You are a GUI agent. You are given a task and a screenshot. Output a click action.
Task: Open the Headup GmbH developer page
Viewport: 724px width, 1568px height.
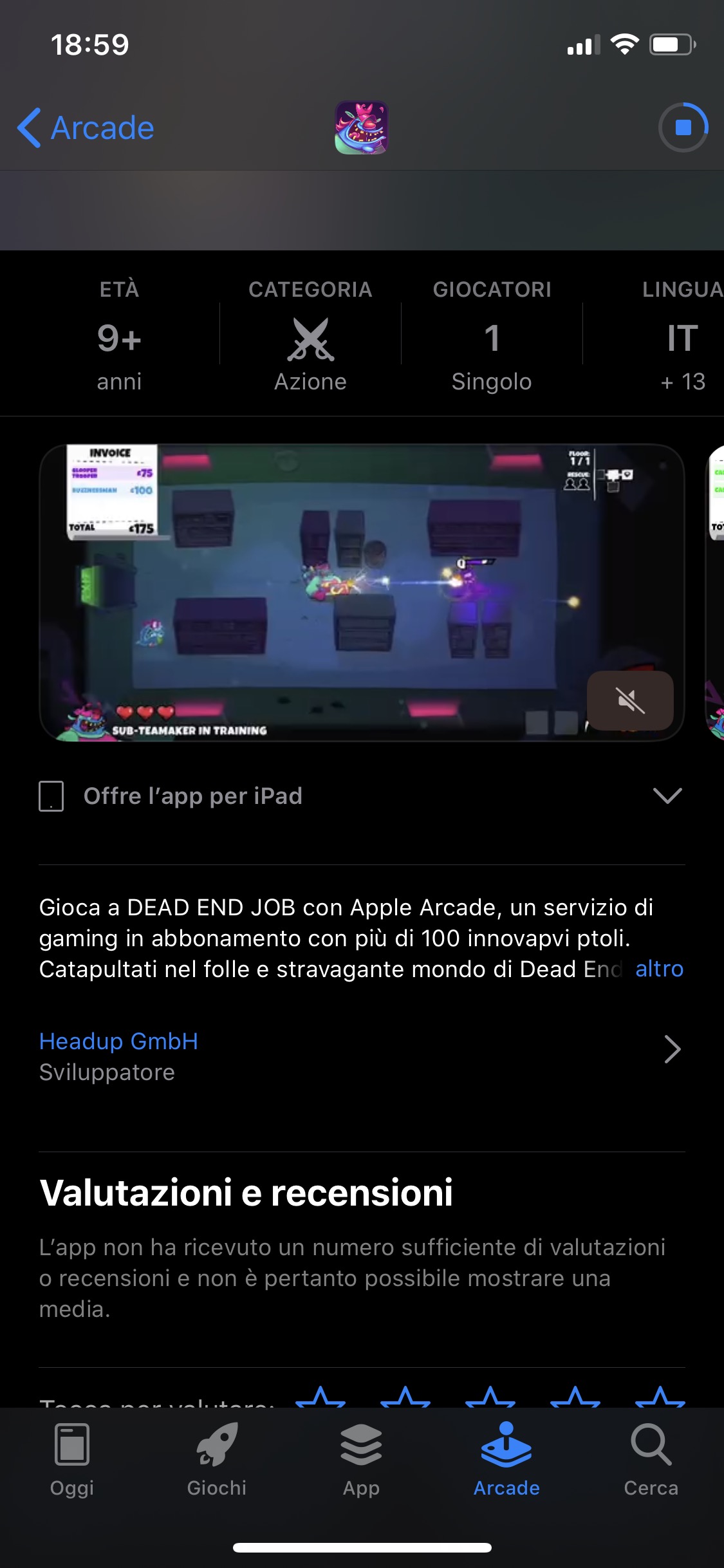tap(118, 1041)
